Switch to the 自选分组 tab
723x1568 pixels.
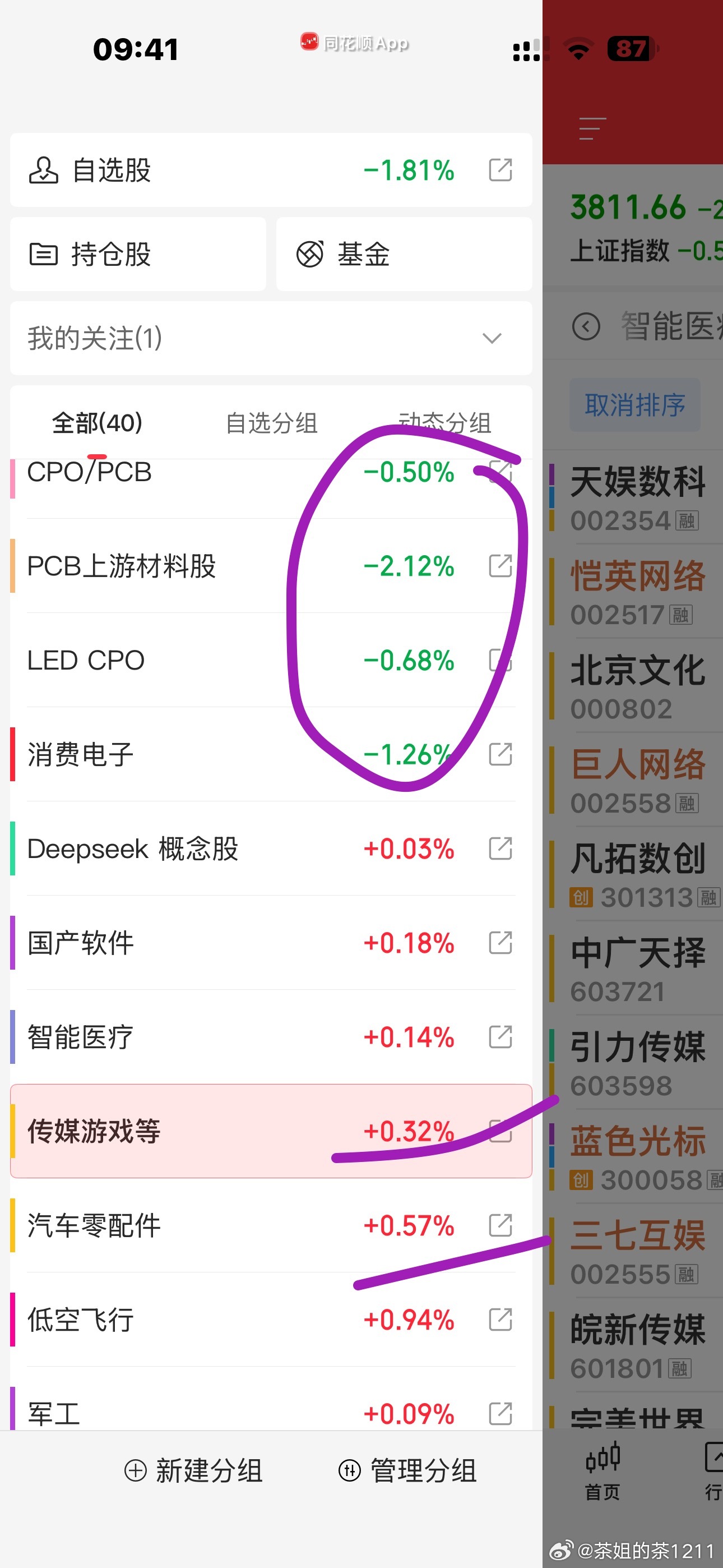pyautogui.click(x=271, y=423)
